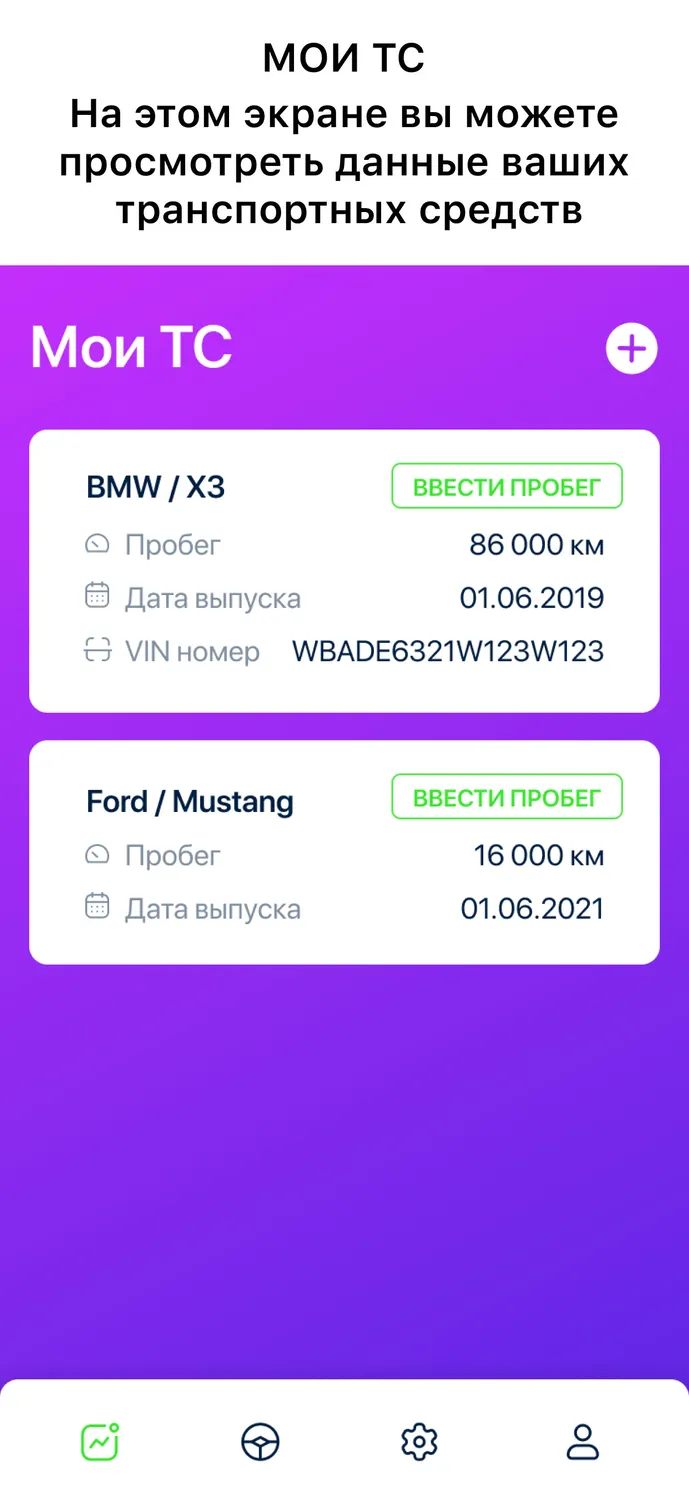Tap ВВЕСТИ ПРОБЕГ for Ford / Mustang
The image size is (689, 1492).
click(507, 797)
